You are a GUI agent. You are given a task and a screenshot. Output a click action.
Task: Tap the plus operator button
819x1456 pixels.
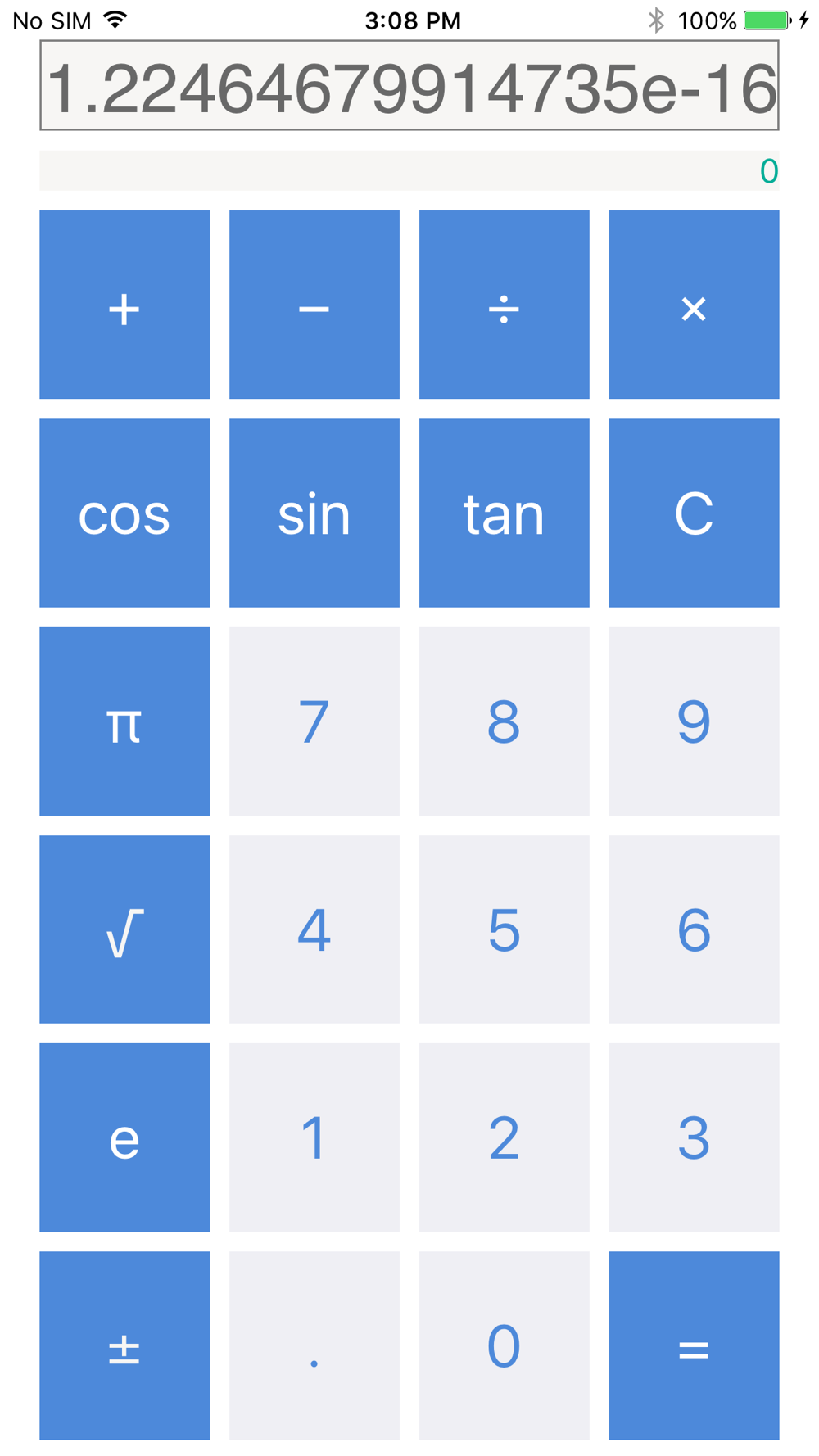[x=124, y=305]
